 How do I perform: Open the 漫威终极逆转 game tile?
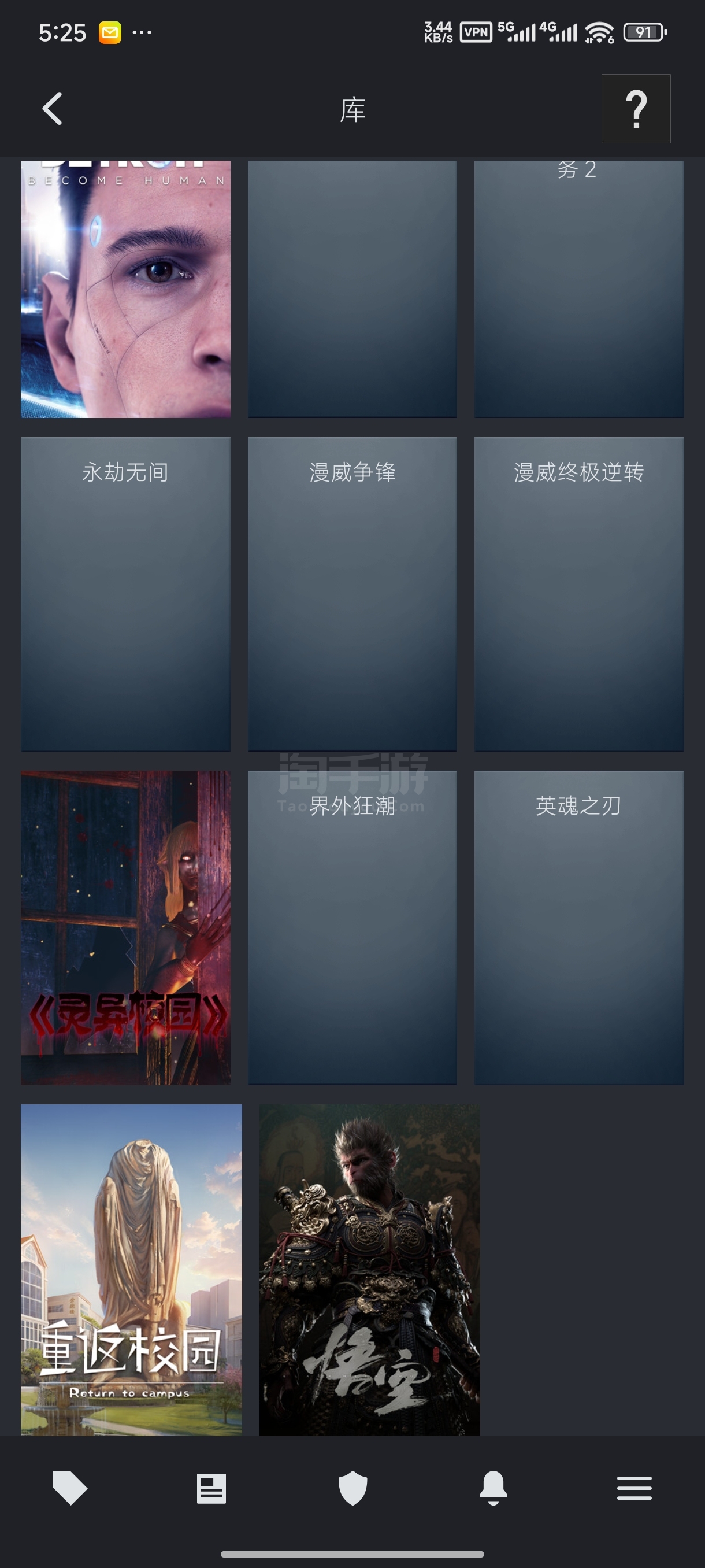578,593
